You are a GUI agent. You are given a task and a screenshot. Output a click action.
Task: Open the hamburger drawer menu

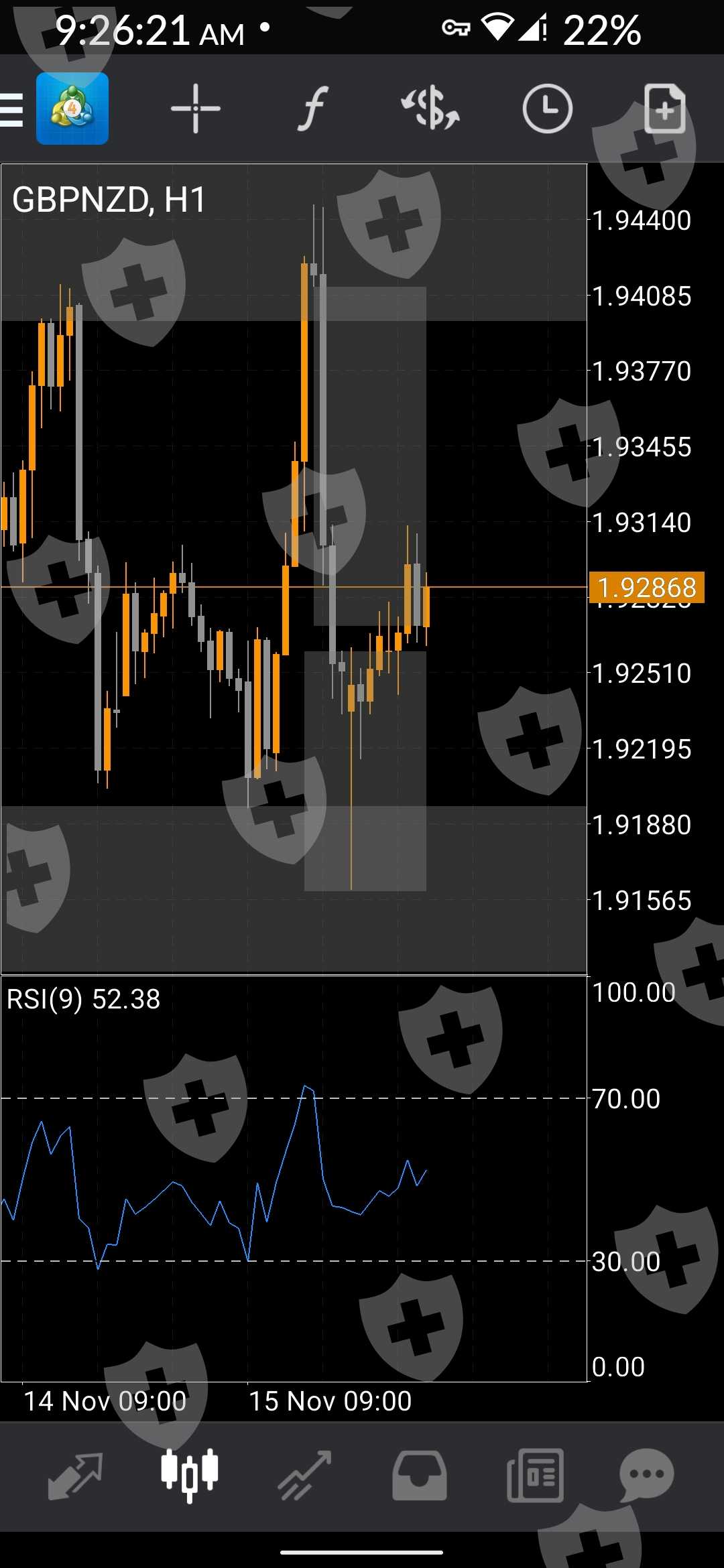click(12, 109)
